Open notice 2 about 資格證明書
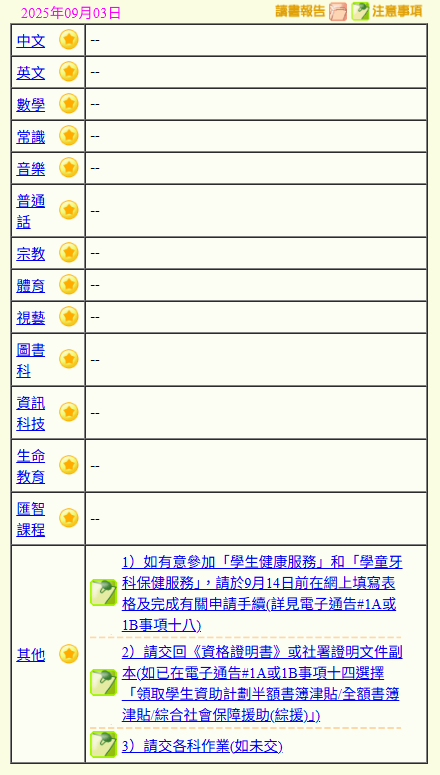The width and height of the screenshot is (440, 775). (262, 684)
